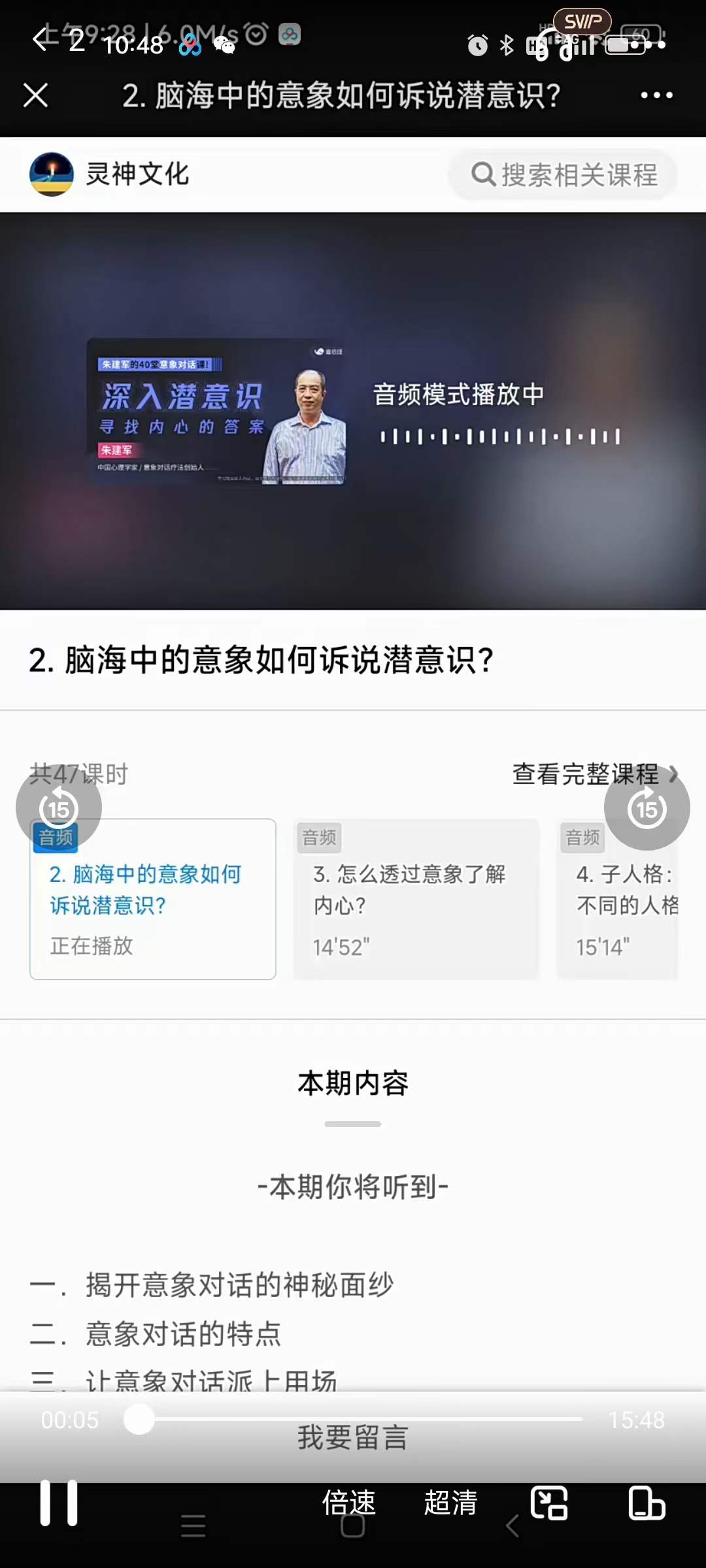
Task: Skip forward 15 seconds
Action: [647, 808]
